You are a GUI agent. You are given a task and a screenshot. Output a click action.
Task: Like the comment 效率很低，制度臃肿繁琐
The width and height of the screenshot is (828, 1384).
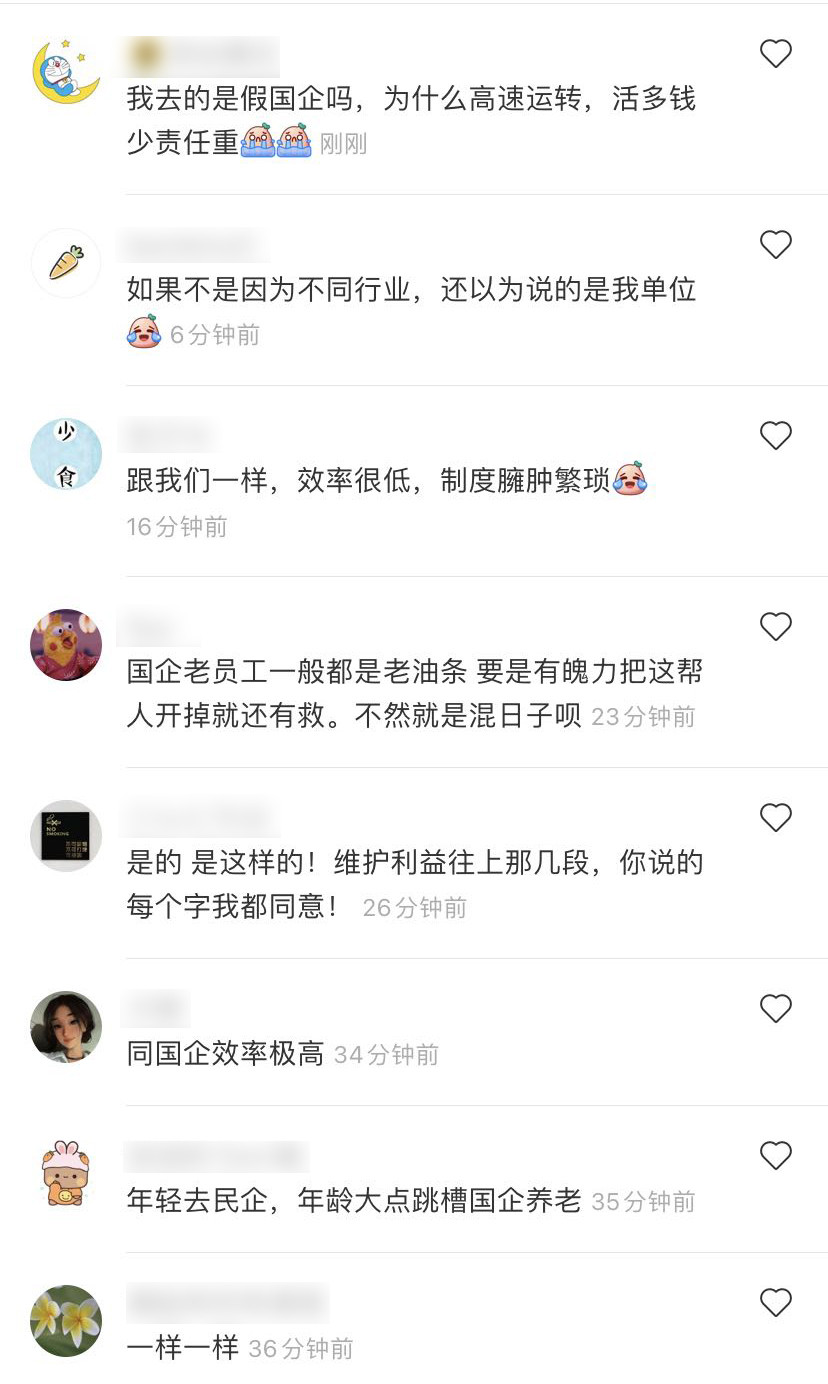[x=776, y=436]
